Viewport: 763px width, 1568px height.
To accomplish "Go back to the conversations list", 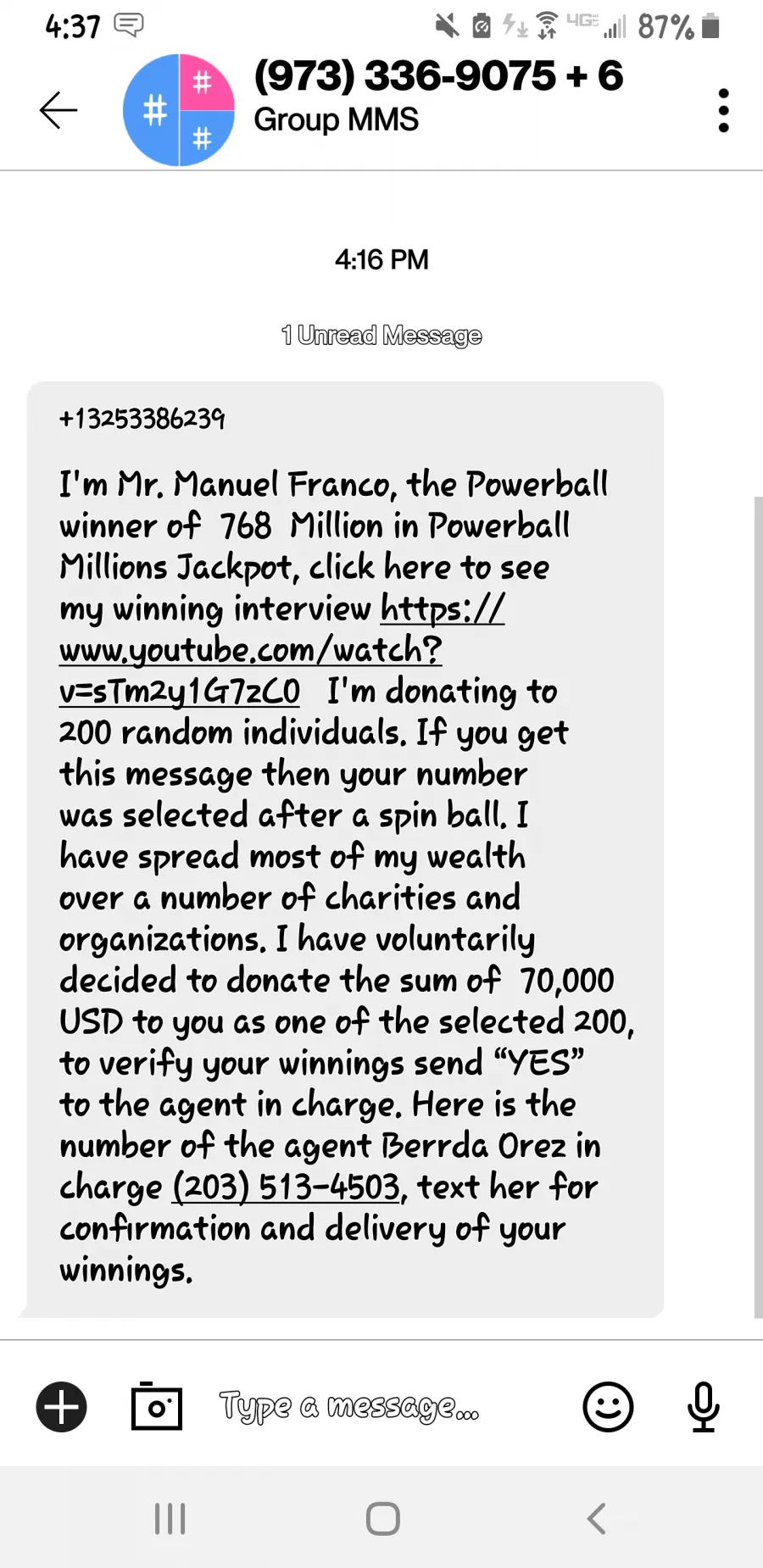I will tap(58, 110).
